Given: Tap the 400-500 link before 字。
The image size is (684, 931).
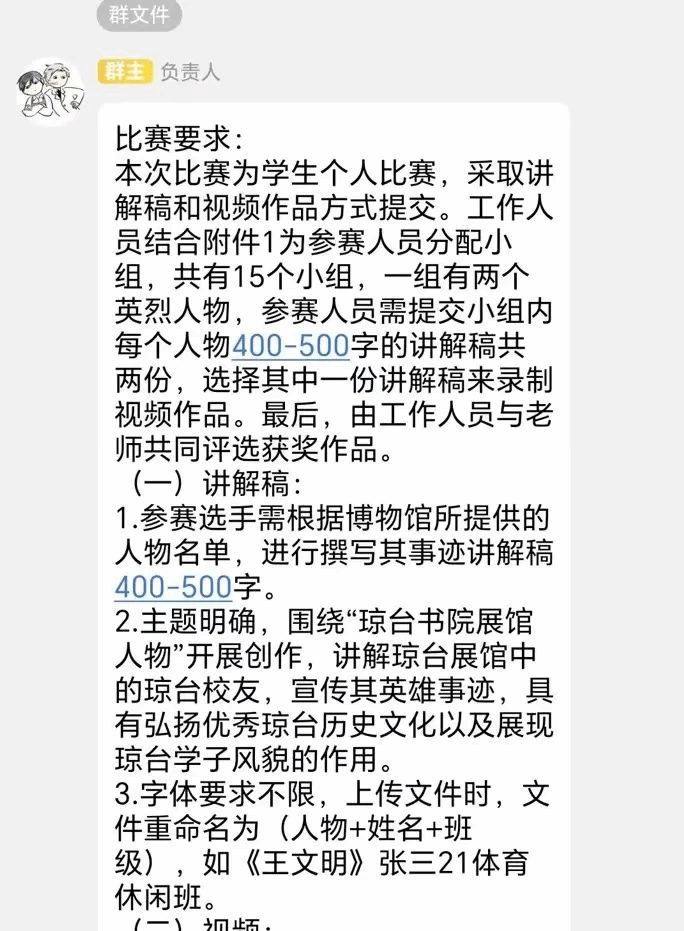Looking at the screenshot, I should (173, 586).
